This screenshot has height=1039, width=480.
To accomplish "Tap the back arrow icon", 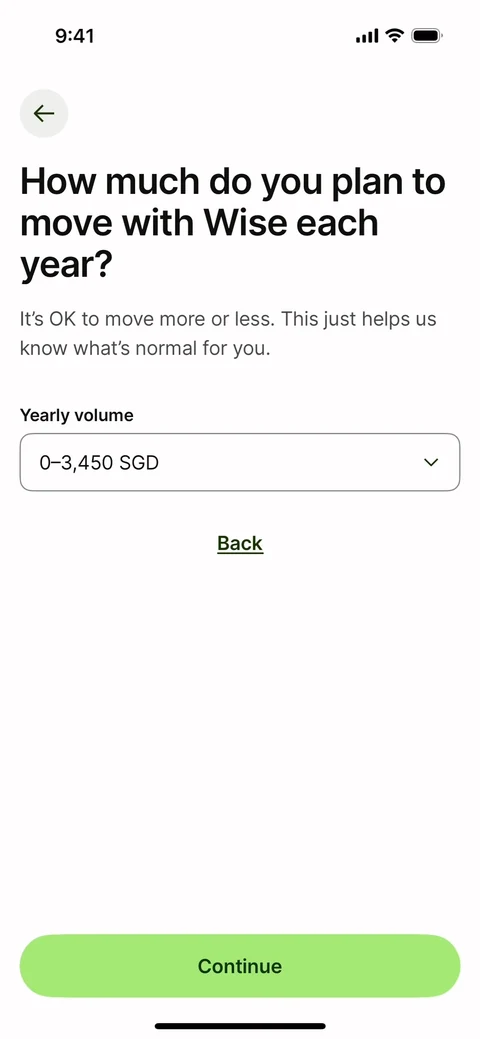I will pyautogui.click(x=44, y=113).
